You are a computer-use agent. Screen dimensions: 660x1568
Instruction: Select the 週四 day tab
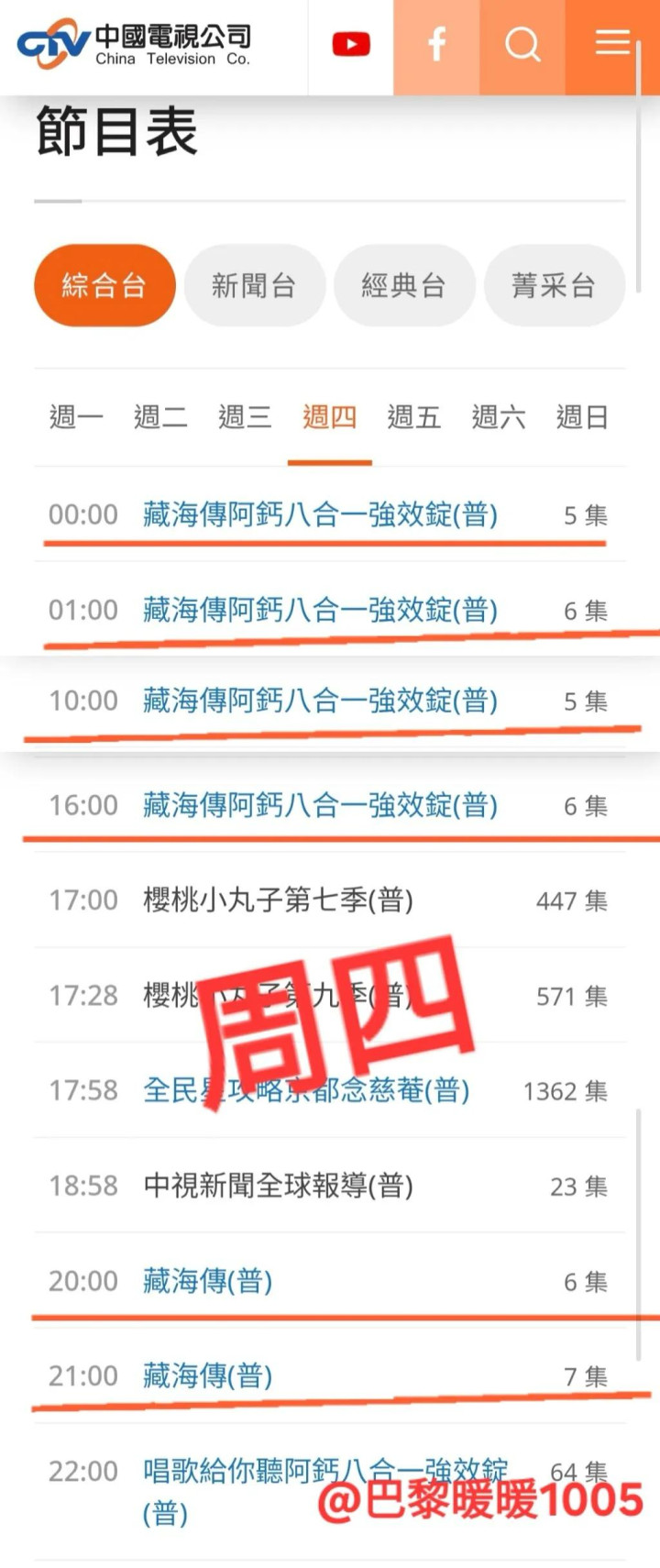tap(329, 417)
